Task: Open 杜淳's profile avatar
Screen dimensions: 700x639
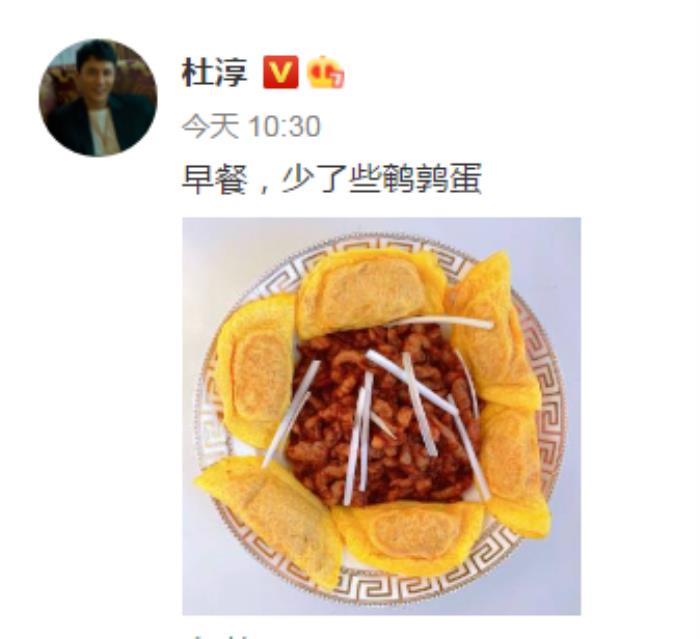Action: click(97, 97)
